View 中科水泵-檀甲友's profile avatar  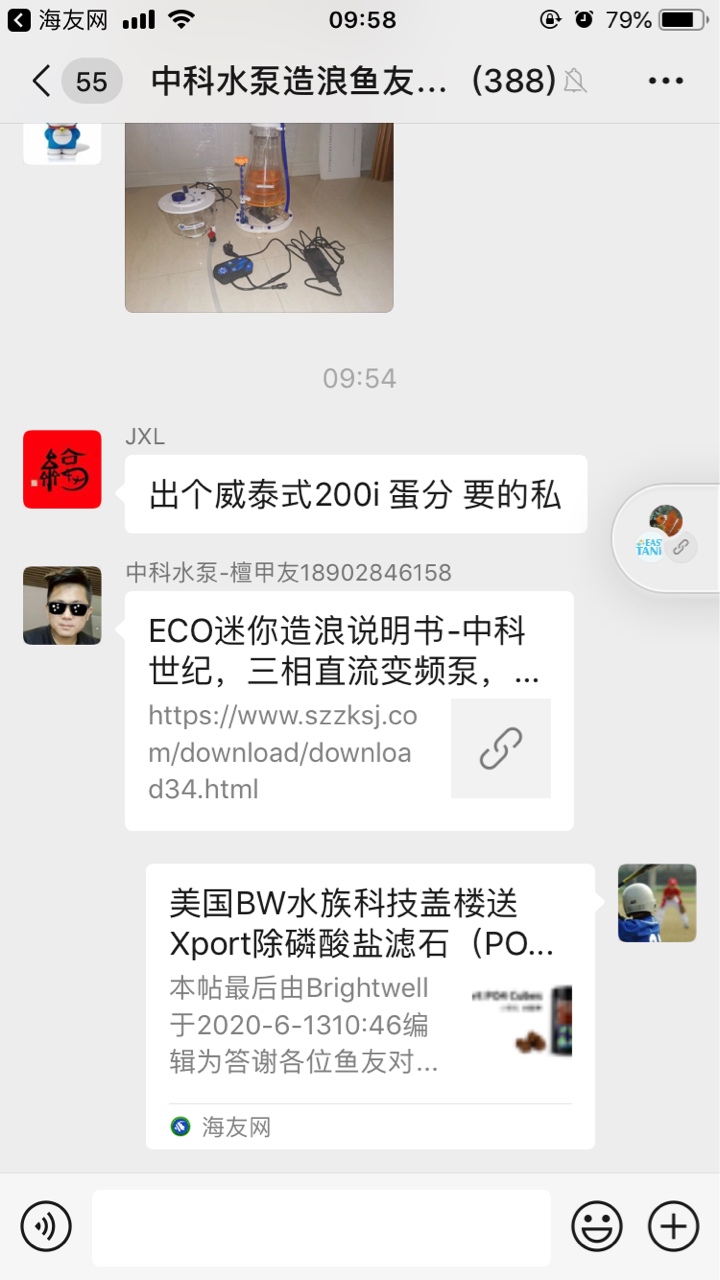(62, 605)
